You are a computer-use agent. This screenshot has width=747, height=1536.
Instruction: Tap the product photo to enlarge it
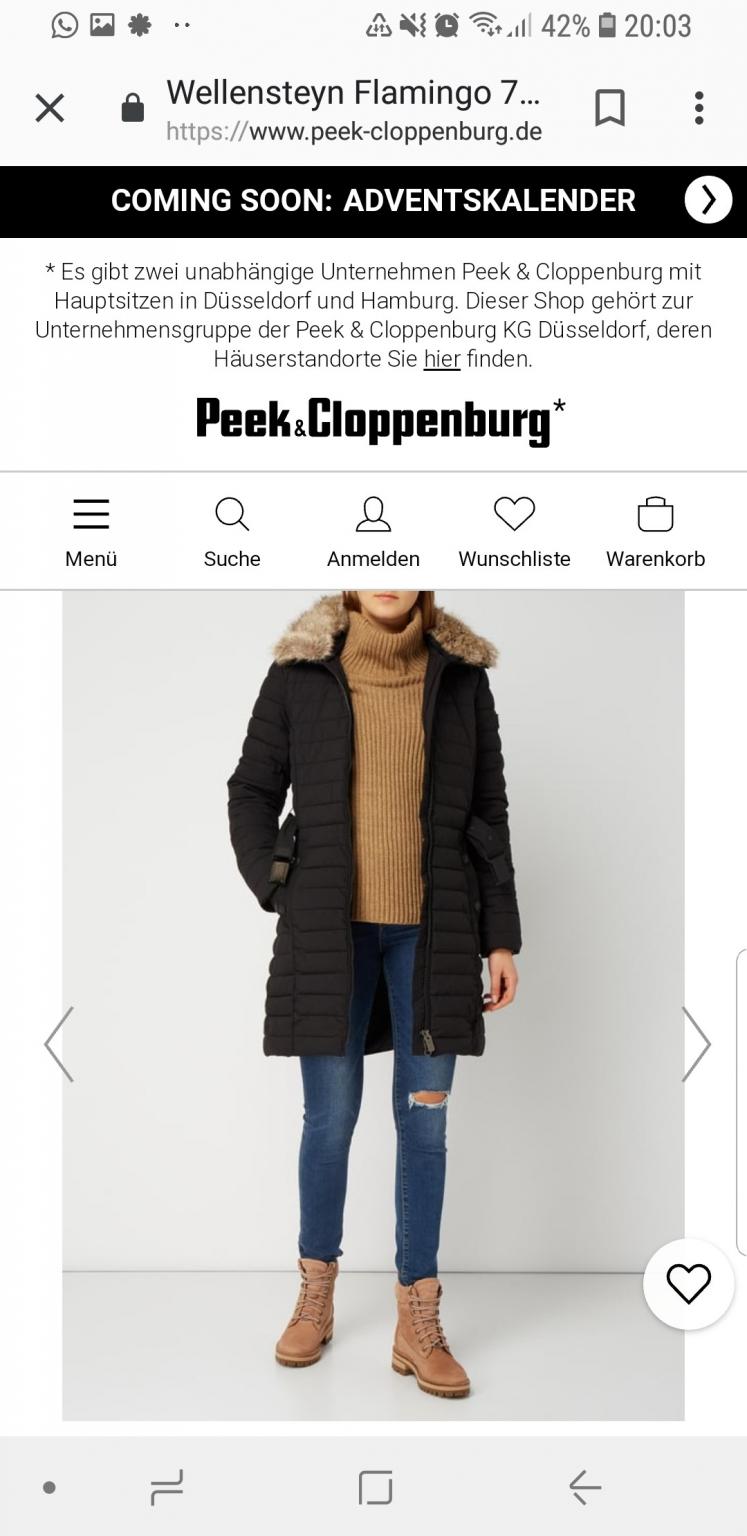point(373,1005)
